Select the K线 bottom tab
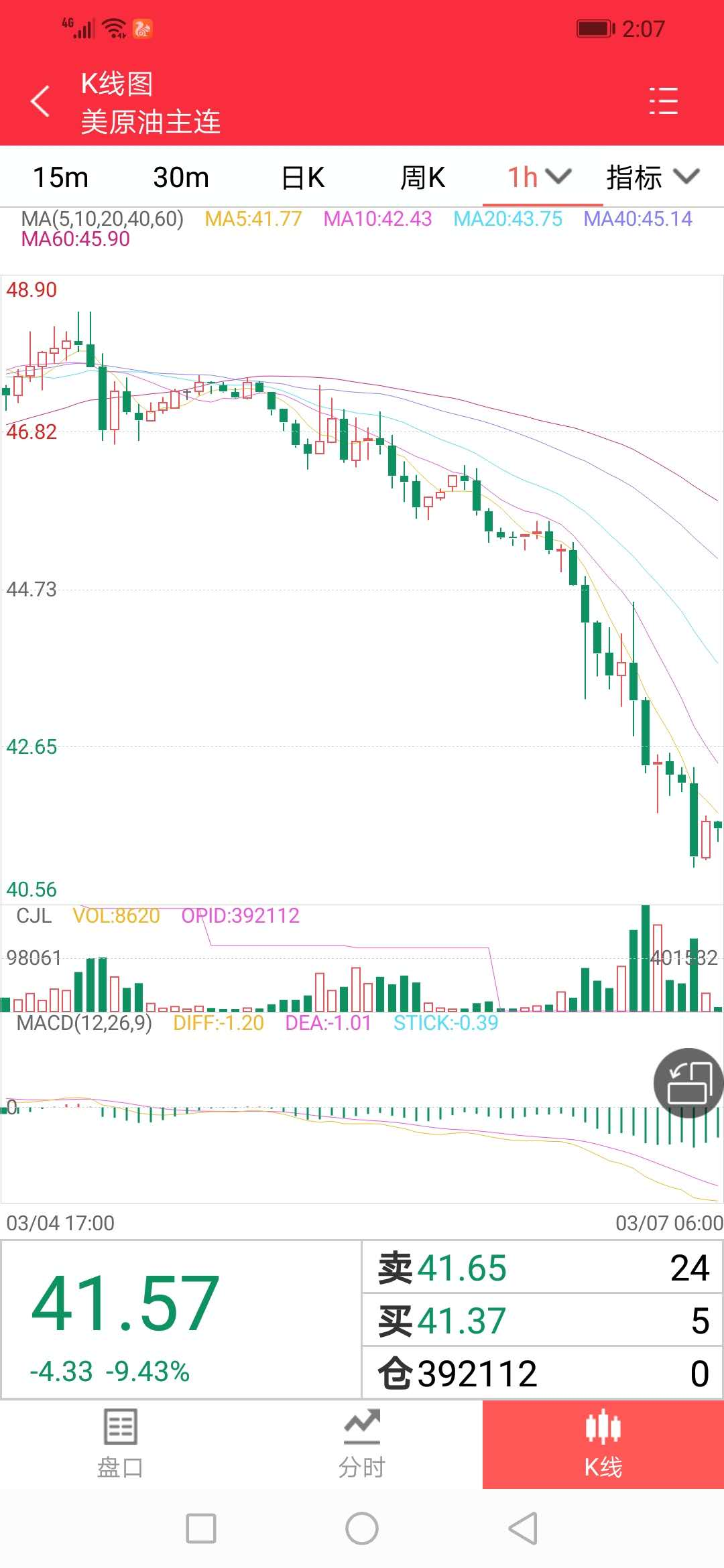 [x=603, y=1443]
